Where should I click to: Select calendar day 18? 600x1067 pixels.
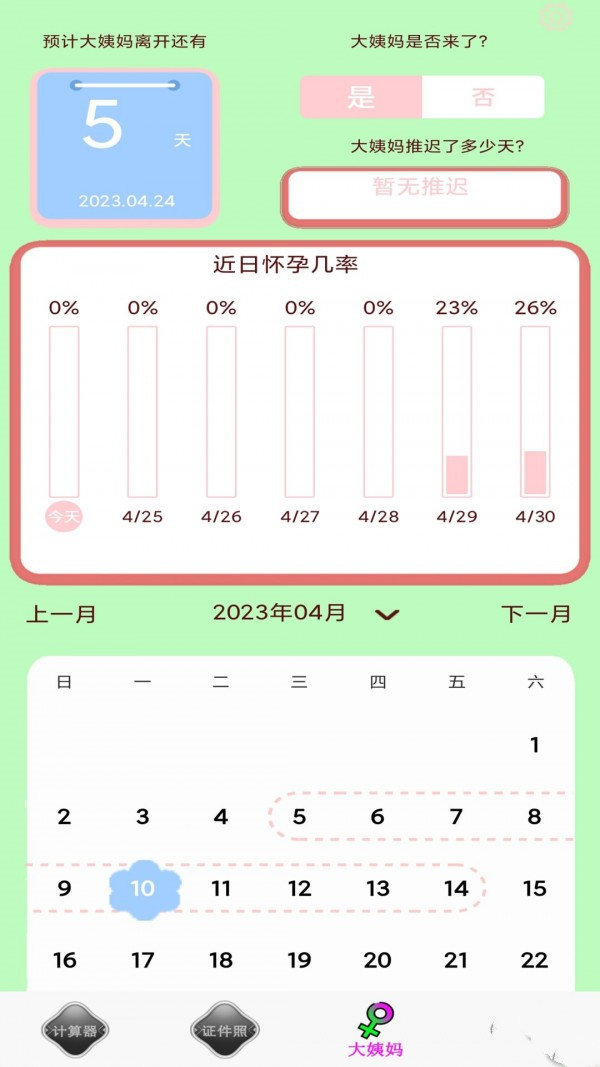[x=221, y=960]
